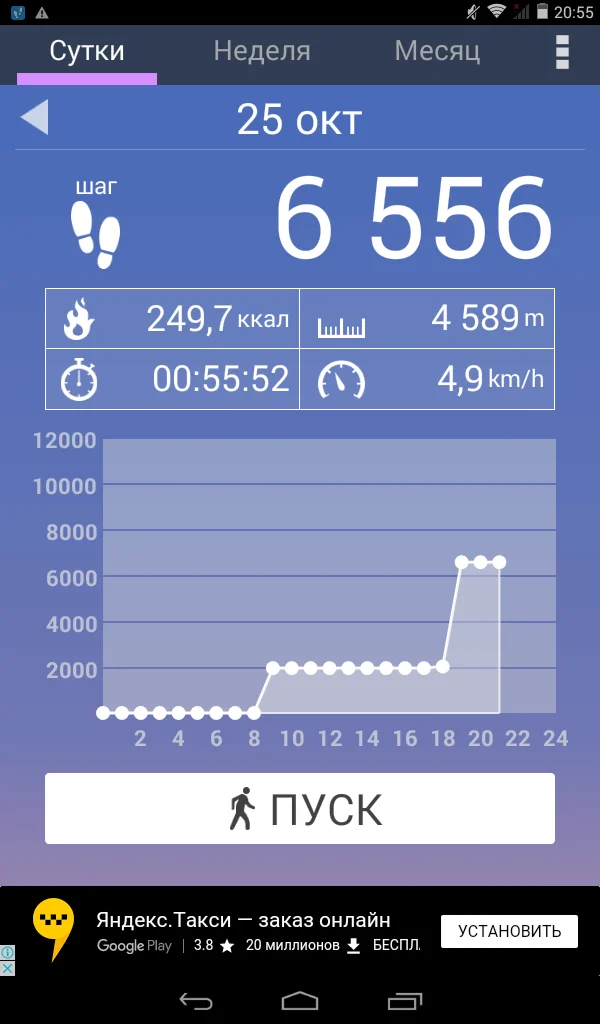
Task: Return to the home screen
Action: click(300, 1000)
